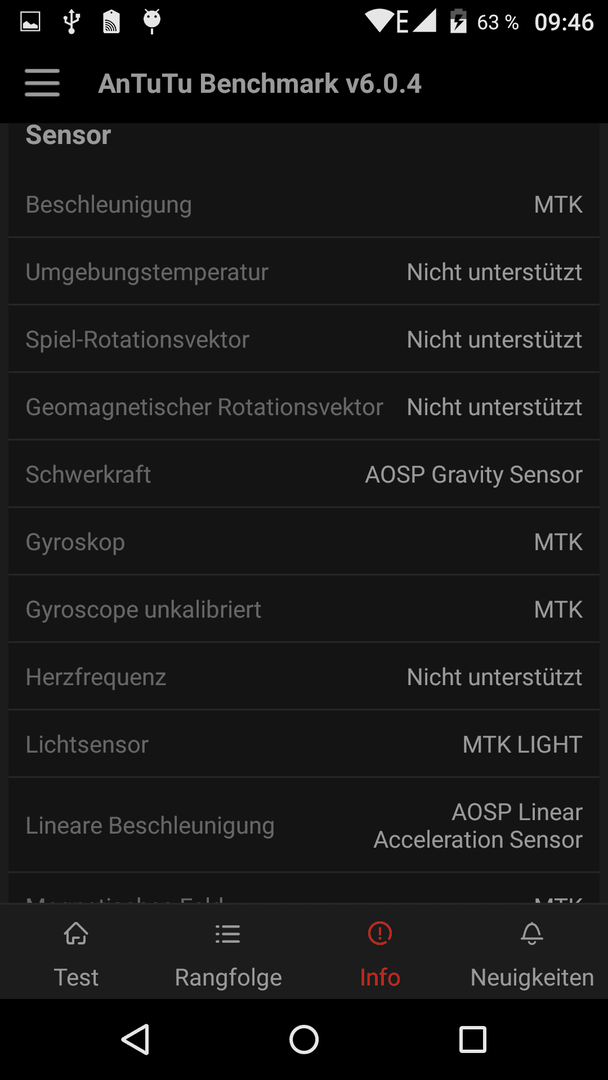Switch to the Rangfolge tab
The image size is (608, 1080).
(228, 954)
